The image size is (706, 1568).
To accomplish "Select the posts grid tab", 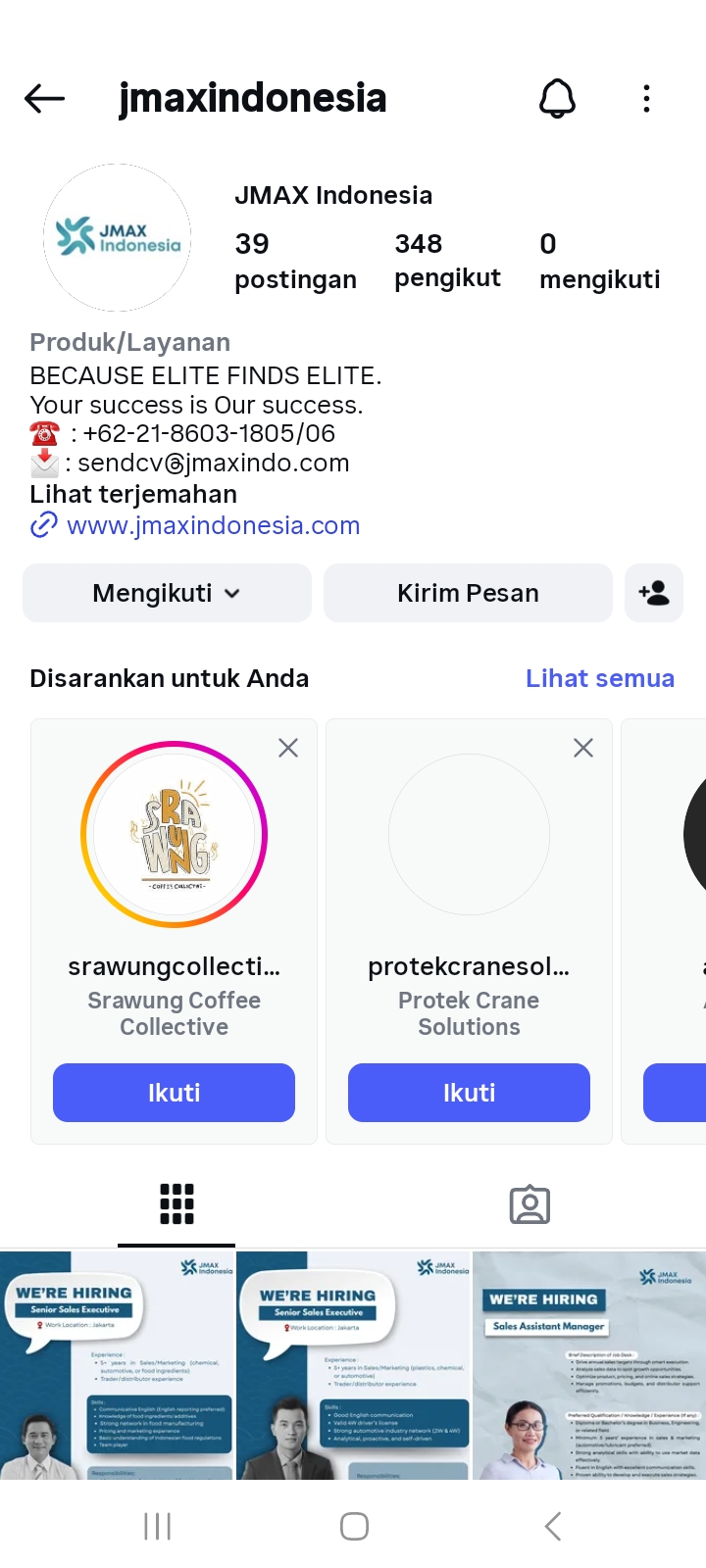I will tap(176, 1204).
